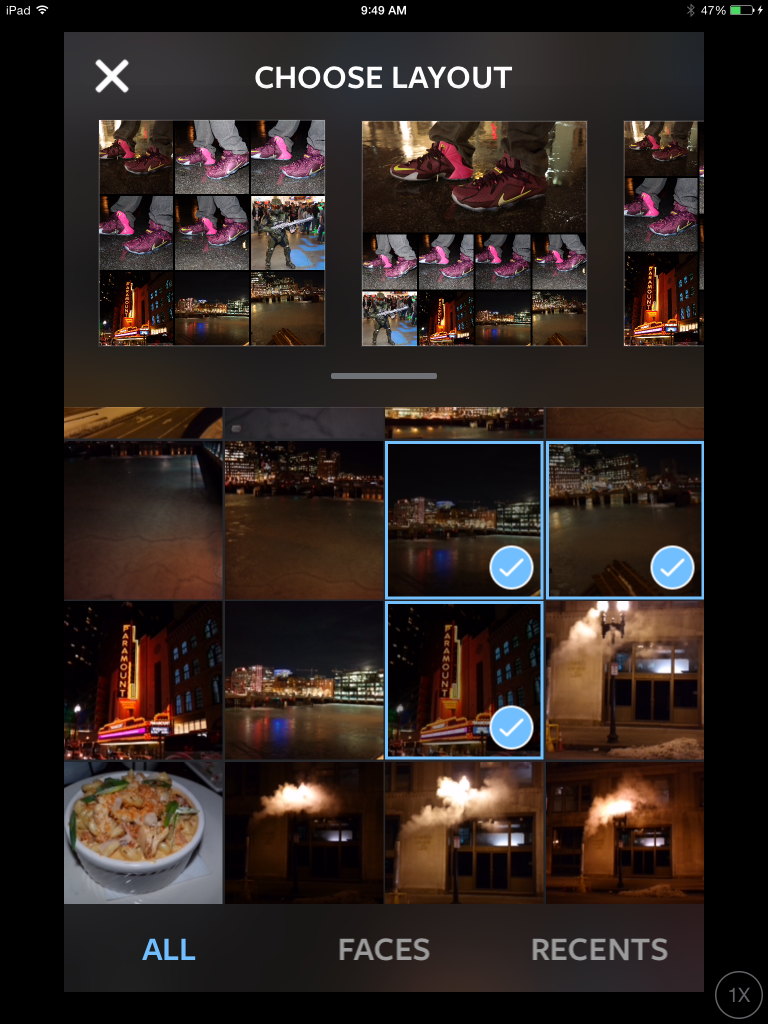Select the three-by-three grid layout
This screenshot has width=768, height=1024.
tap(212, 233)
